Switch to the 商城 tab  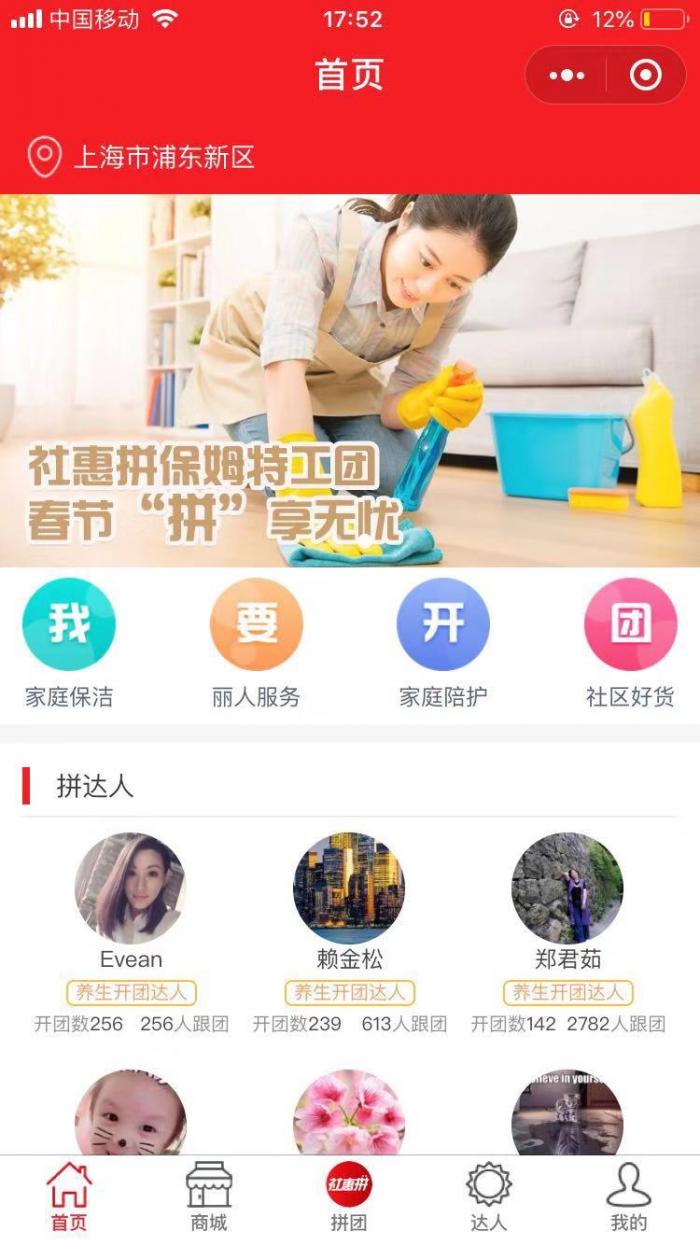tap(209, 1197)
